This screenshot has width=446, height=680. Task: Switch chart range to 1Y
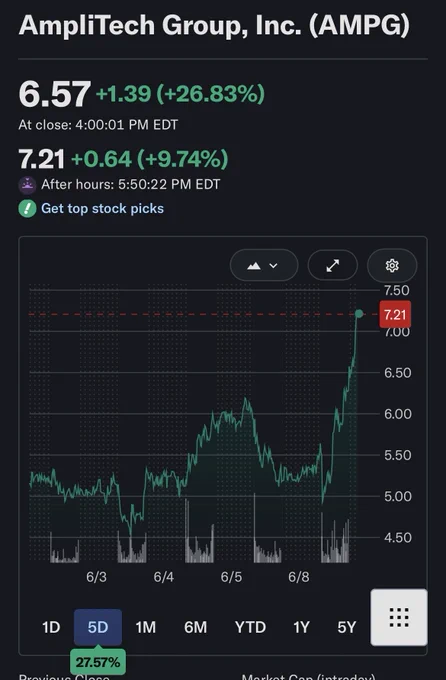click(301, 627)
